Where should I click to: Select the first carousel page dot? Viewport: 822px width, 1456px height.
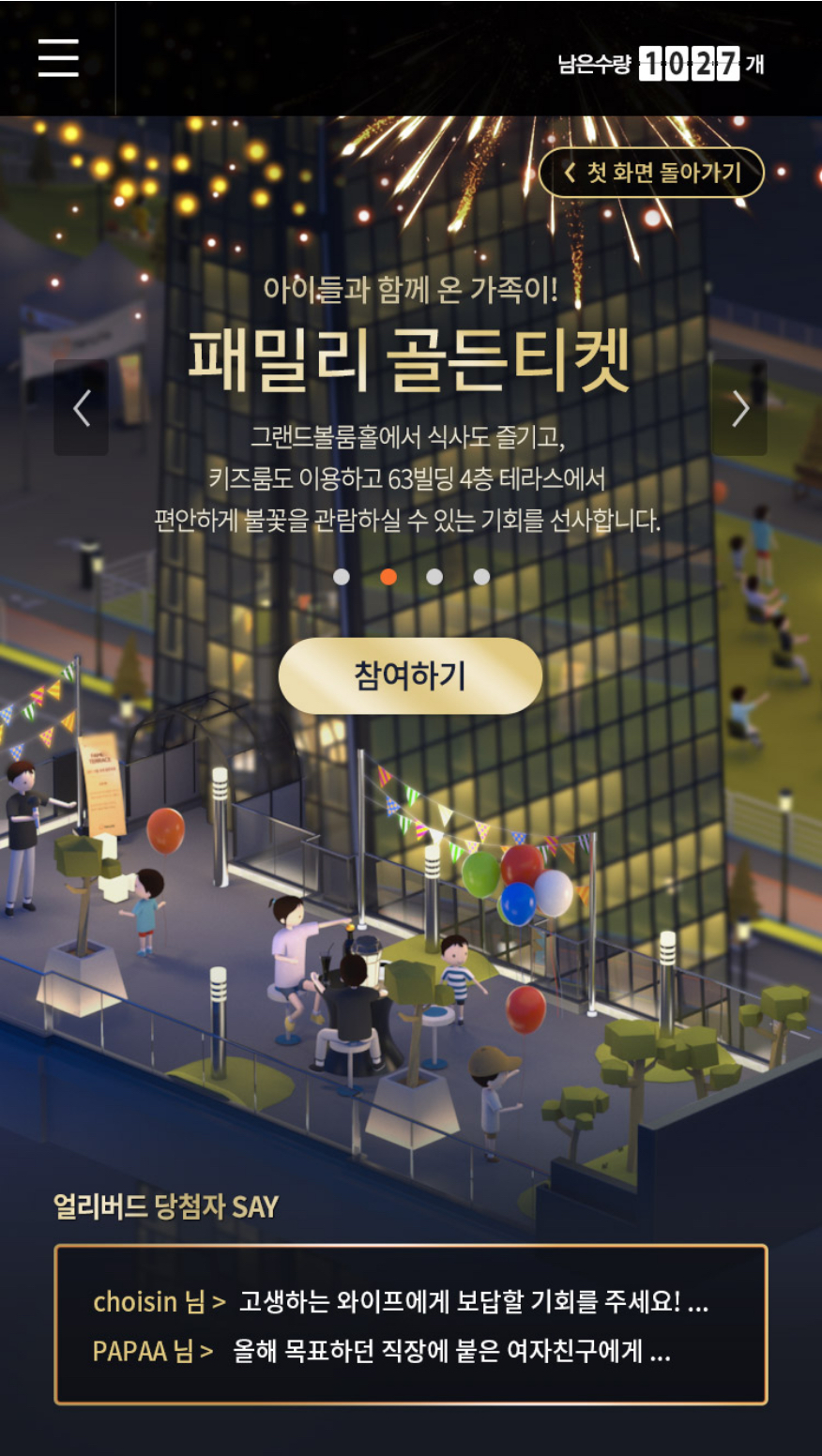pyautogui.click(x=342, y=577)
